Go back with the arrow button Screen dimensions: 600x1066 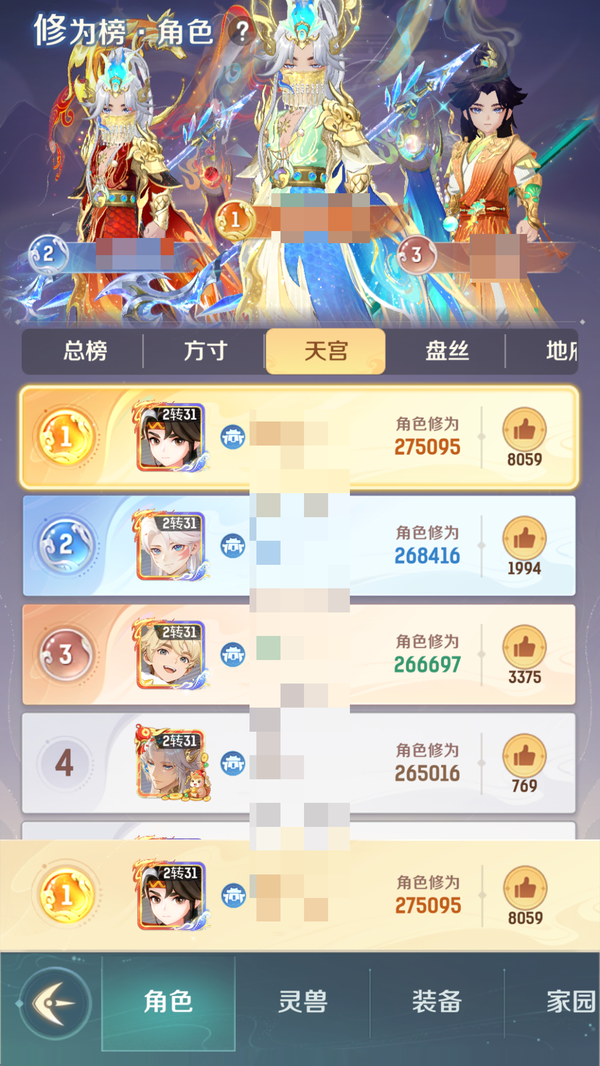pyautogui.click(x=55, y=1002)
